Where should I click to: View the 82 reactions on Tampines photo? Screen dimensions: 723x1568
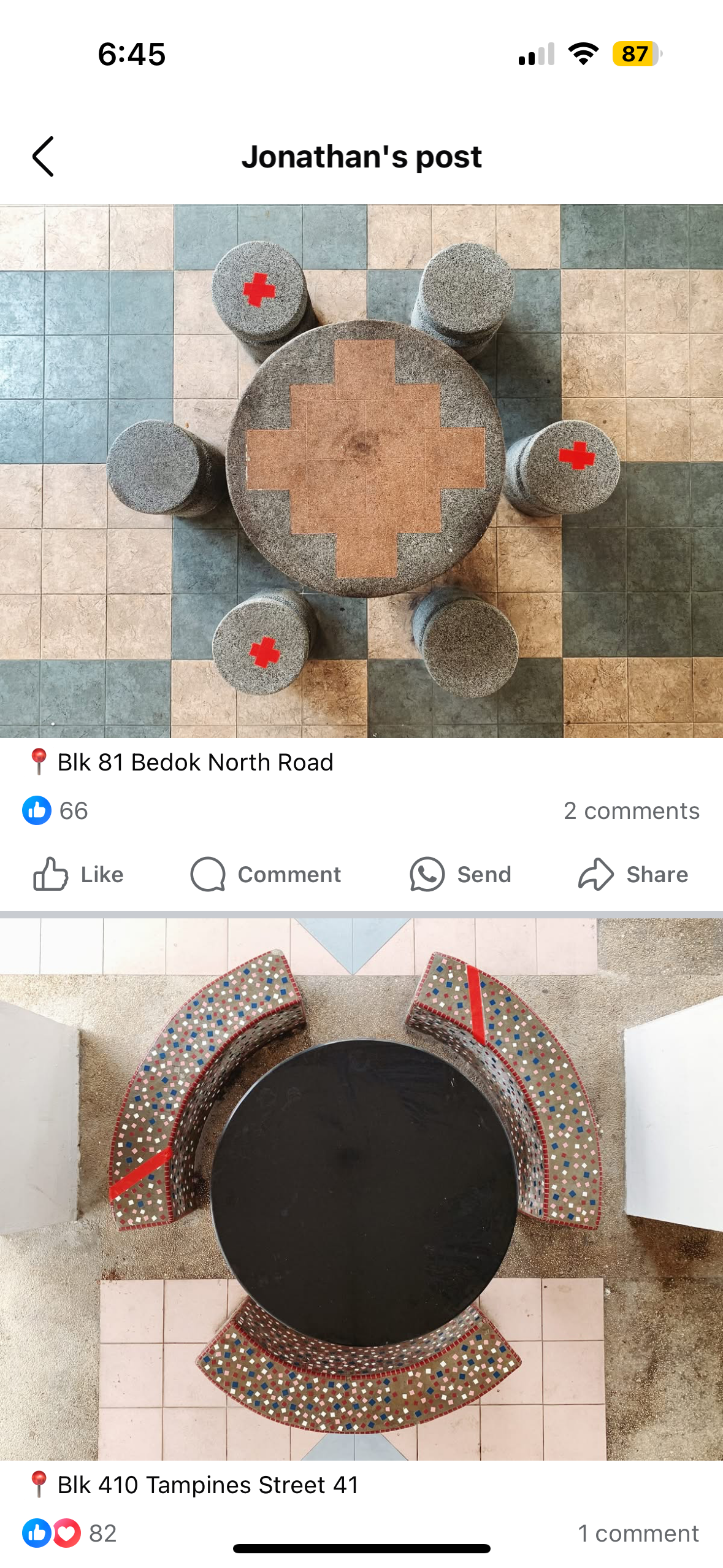[x=69, y=1533]
